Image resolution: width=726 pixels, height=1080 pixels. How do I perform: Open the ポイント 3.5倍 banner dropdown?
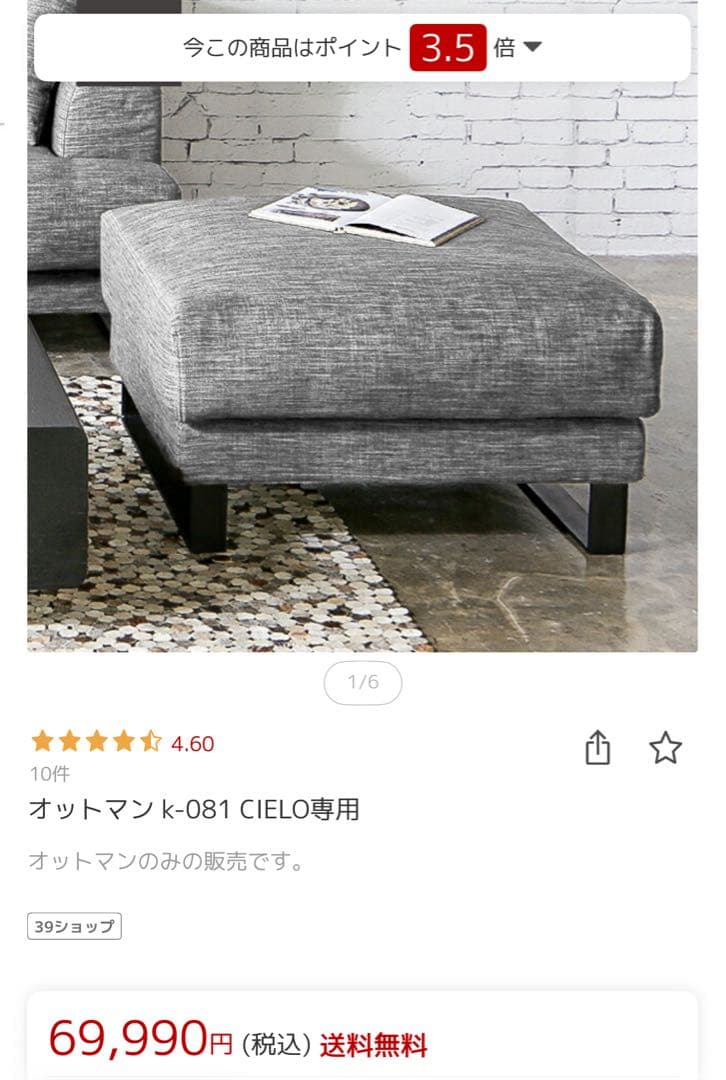[x=363, y=46]
